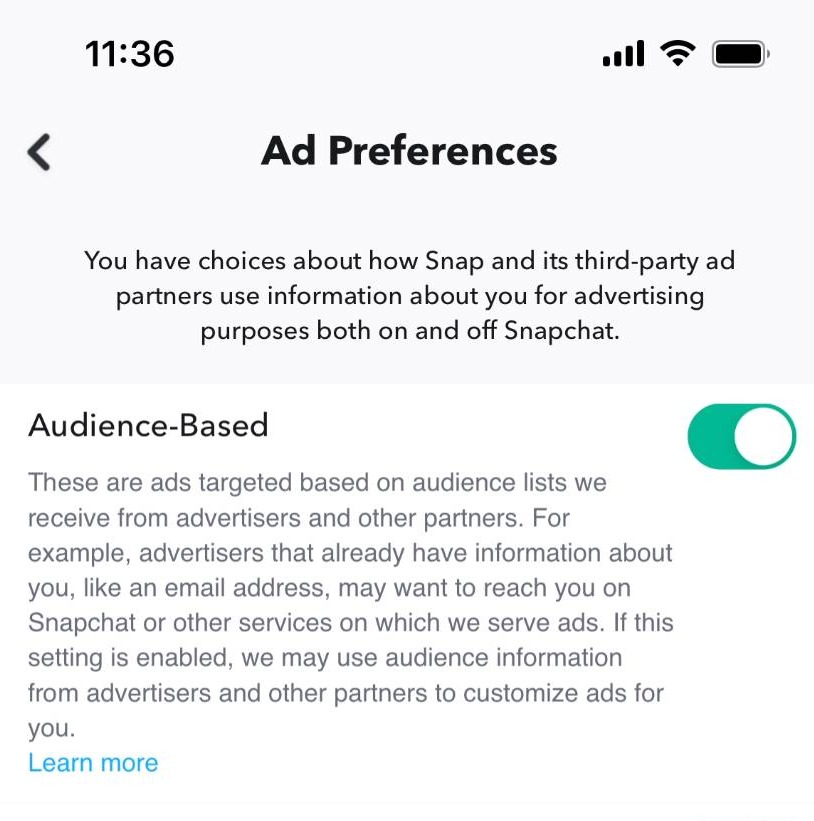814x821 pixels.
Task: Go back from Ad Preferences
Action: pyautogui.click(x=39, y=152)
